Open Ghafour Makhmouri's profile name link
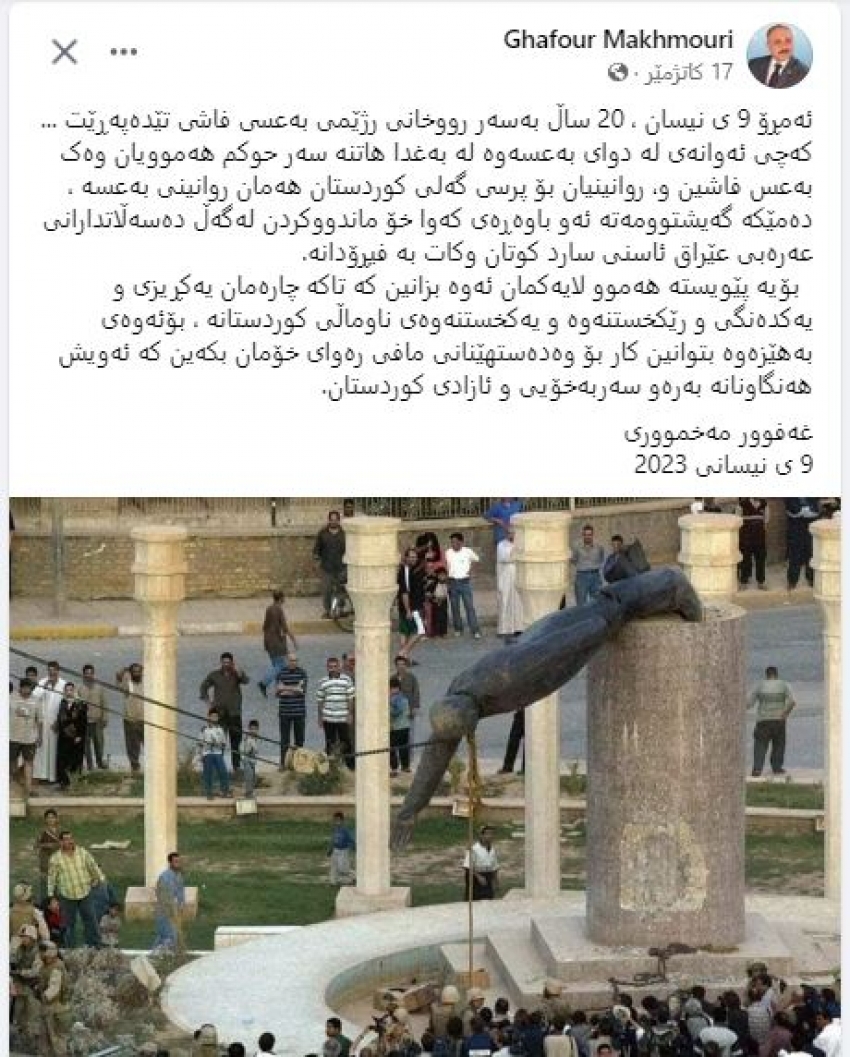 click(618, 40)
